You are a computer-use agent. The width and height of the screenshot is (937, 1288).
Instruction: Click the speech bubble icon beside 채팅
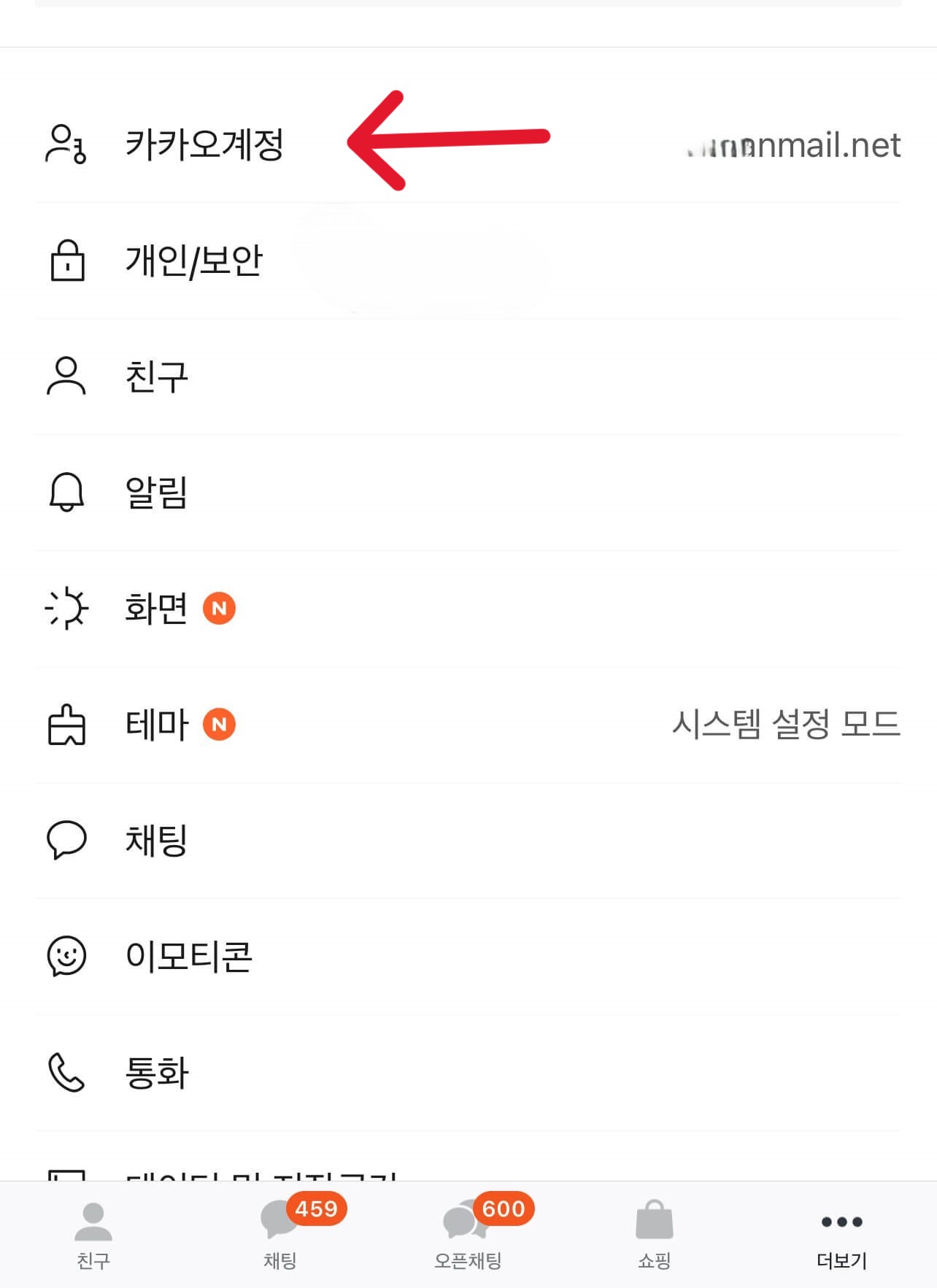67,841
